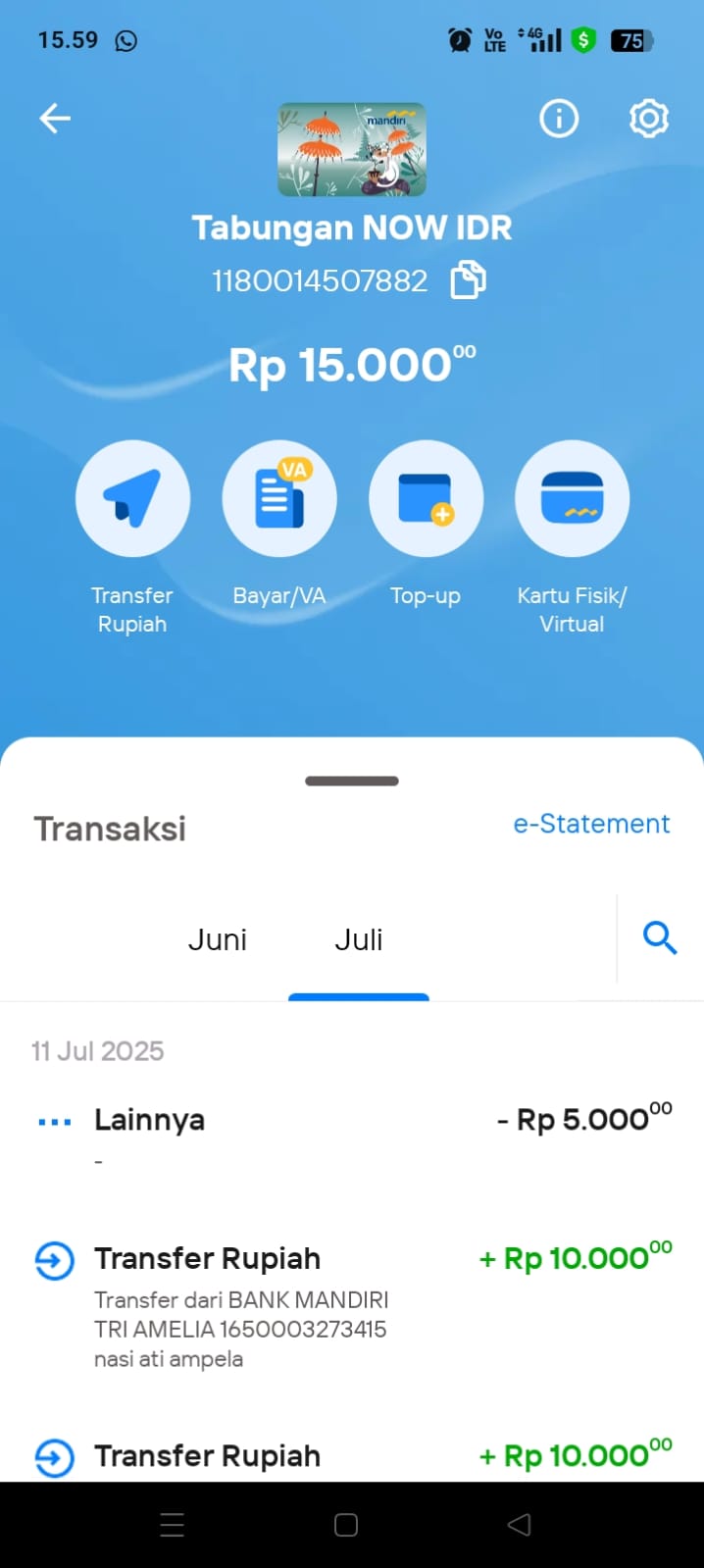Viewport: 704px width, 1568px height.
Task: Open the Bayar/VA payment option
Action: pos(279,499)
